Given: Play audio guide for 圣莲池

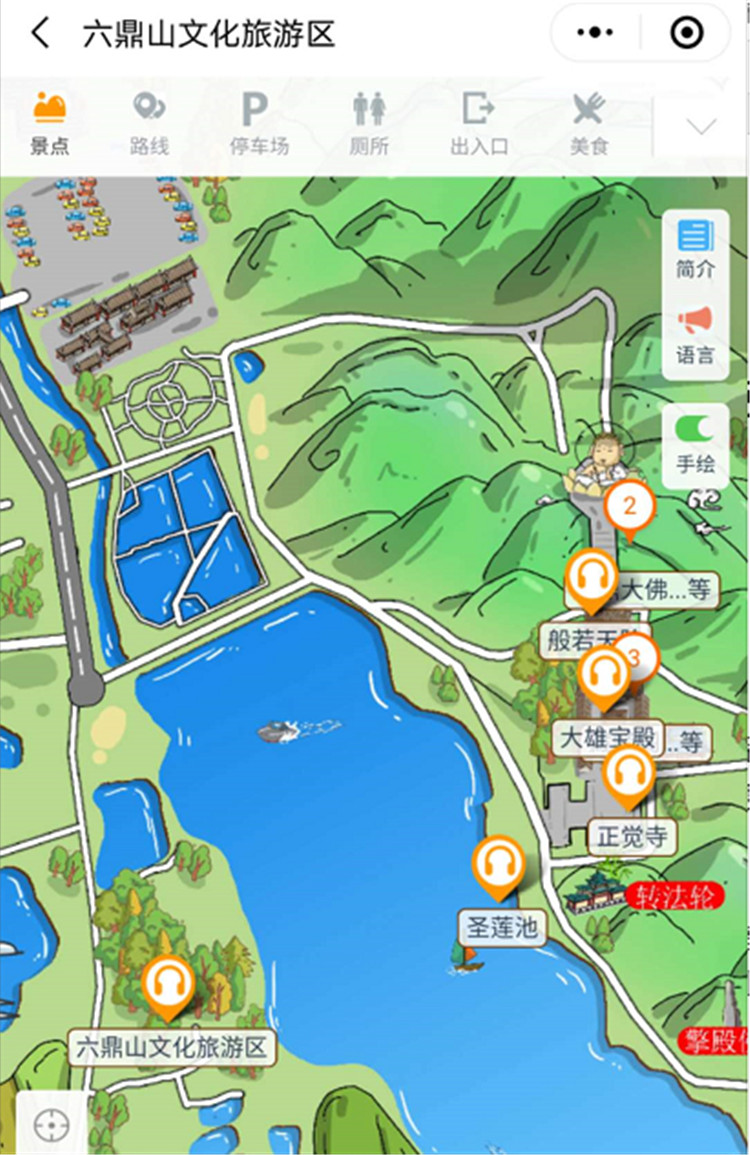Looking at the screenshot, I should (498, 862).
